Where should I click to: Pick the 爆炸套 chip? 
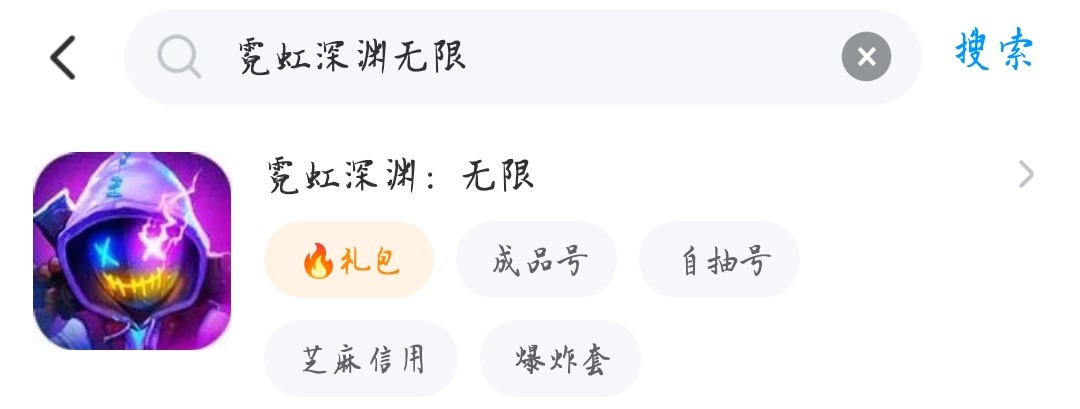coord(560,358)
